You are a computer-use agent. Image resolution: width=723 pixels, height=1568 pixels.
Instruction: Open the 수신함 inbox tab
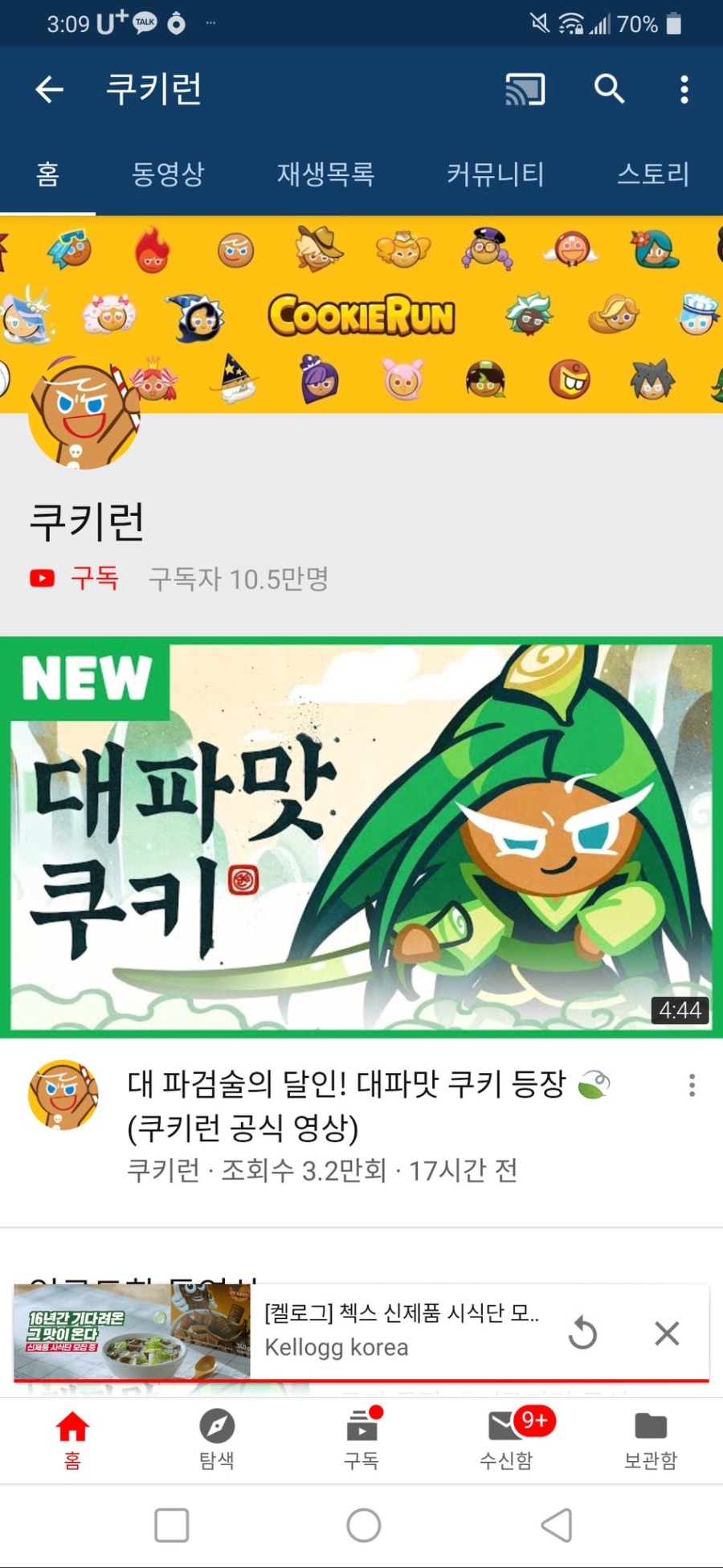coord(508,1439)
